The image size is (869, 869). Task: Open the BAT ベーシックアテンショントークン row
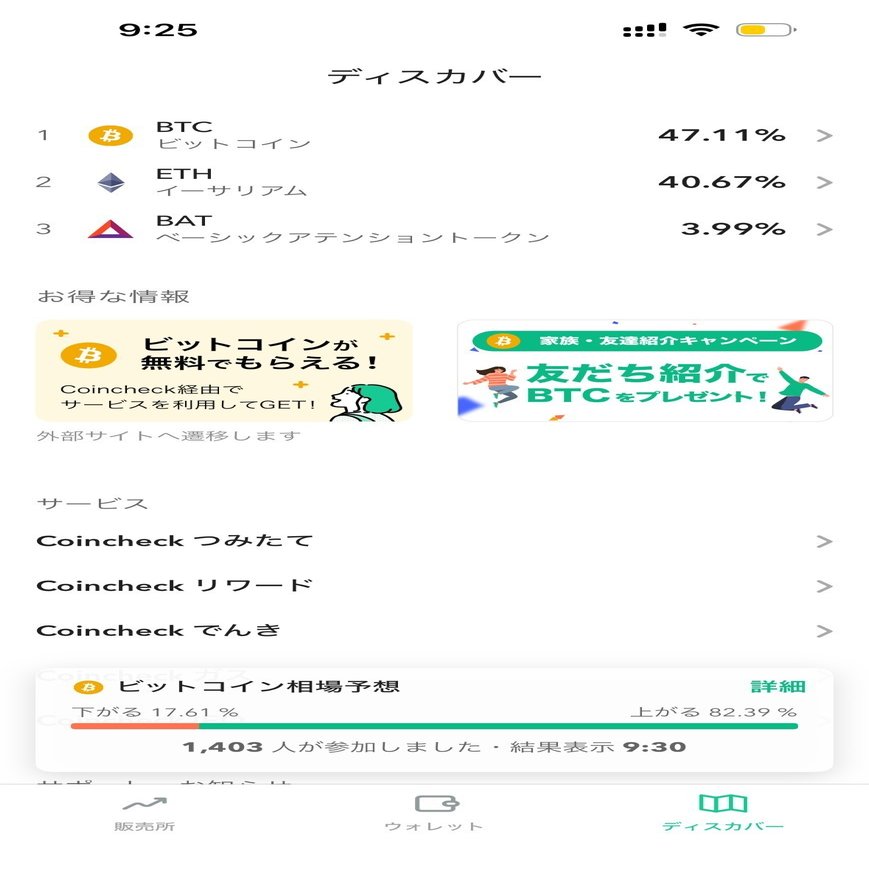[434, 229]
